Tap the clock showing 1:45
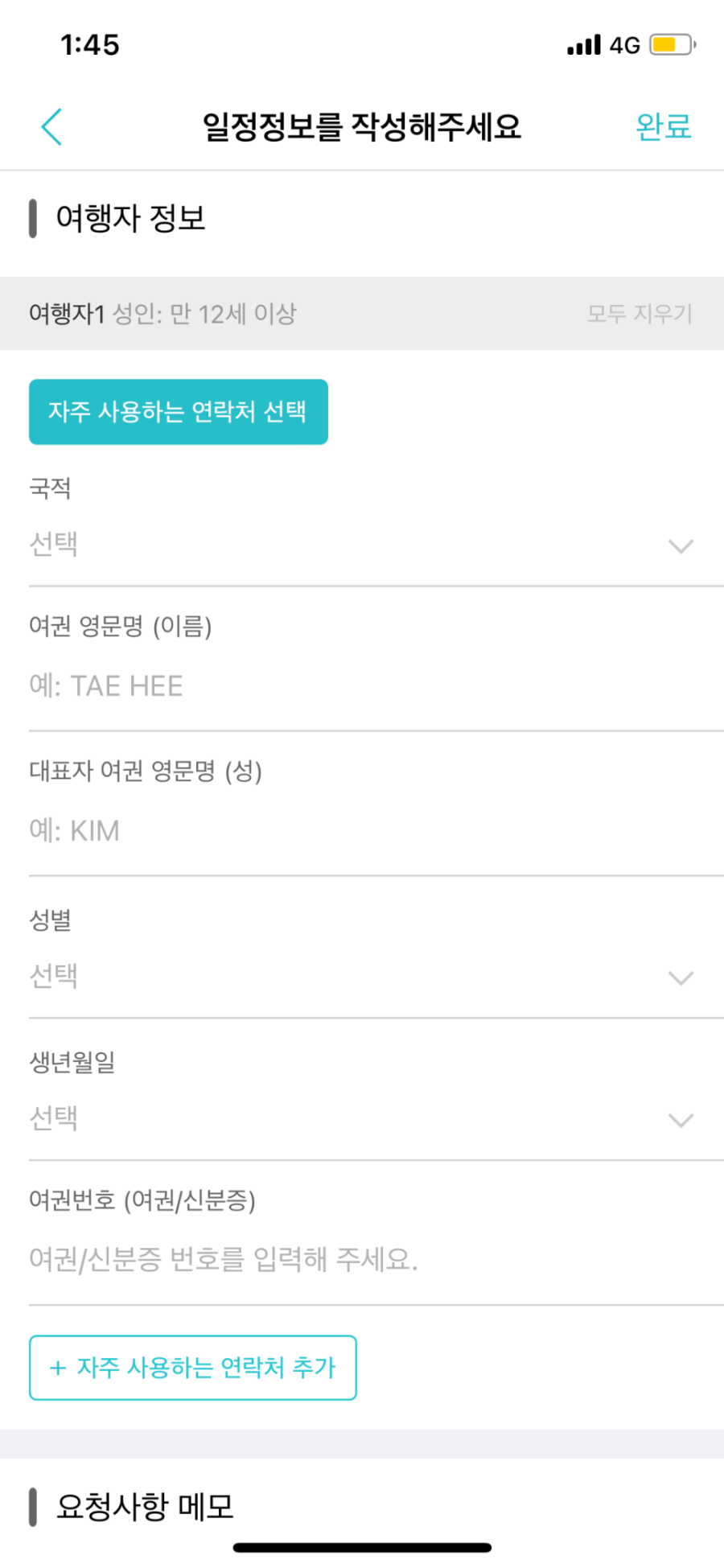The width and height of the screenshot is (724, 1568). 90,46
